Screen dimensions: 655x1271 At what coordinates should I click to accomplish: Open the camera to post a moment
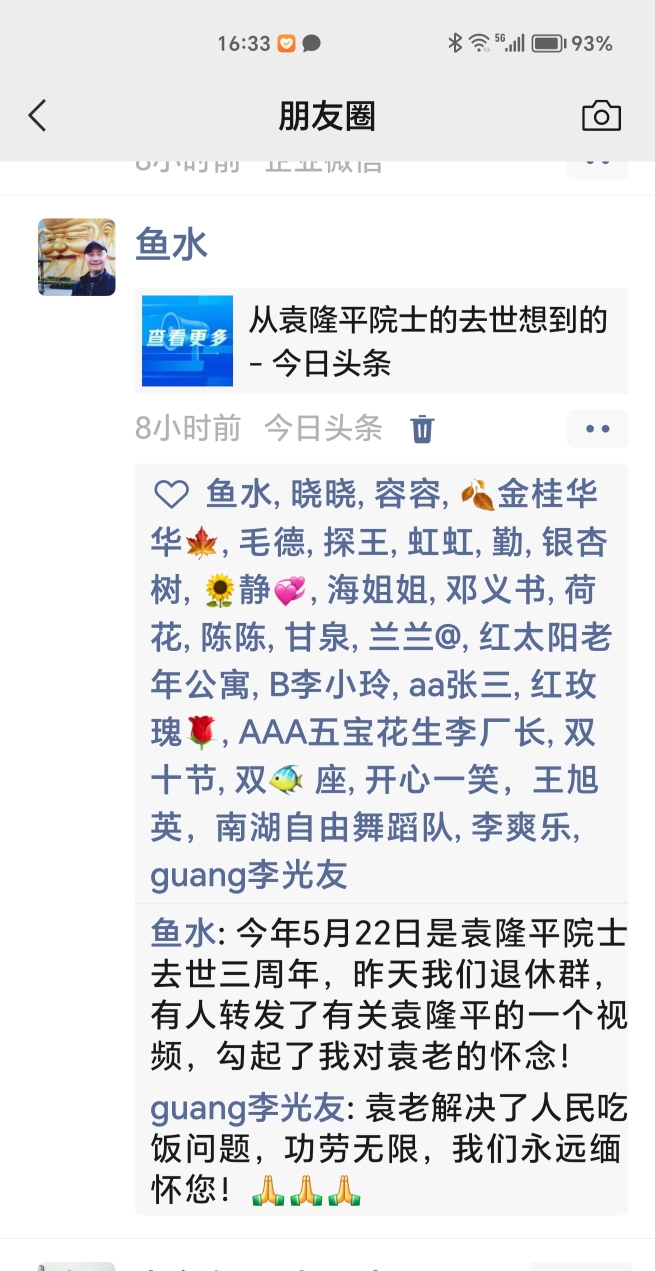(x=601, y=116)
